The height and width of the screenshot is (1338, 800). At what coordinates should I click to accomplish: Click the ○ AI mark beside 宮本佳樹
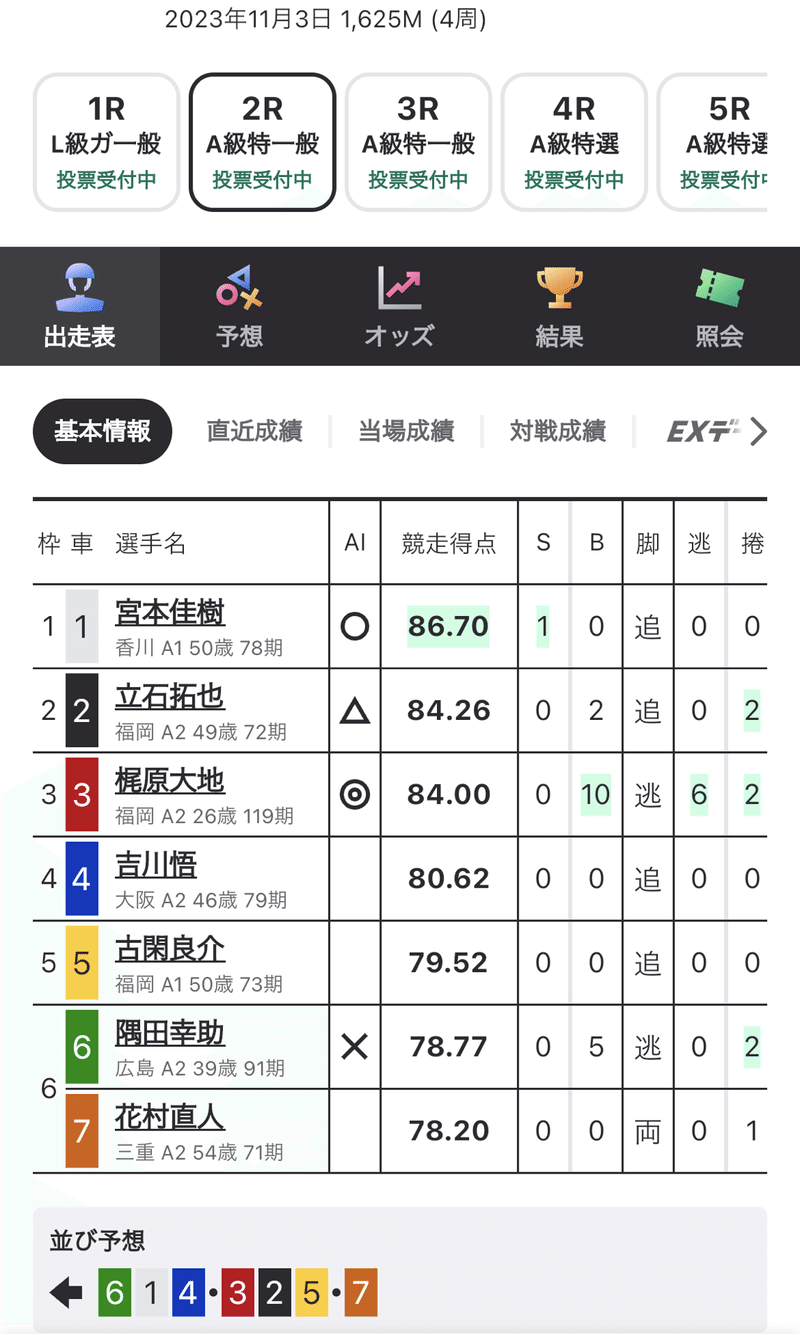(x=354, y=626)
